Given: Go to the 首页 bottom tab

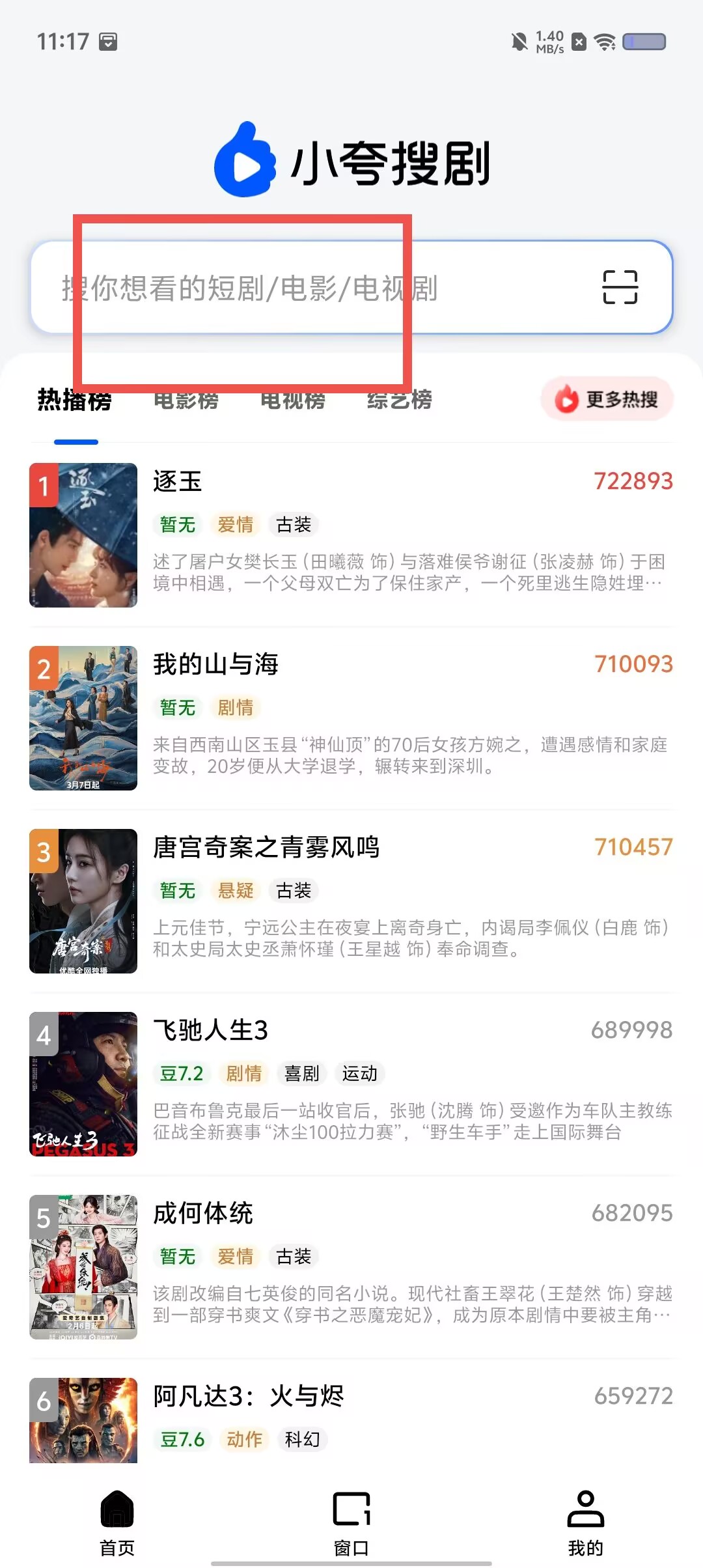Looking at the screenshot, I should pyautogui.click(x=117, y=1524).
